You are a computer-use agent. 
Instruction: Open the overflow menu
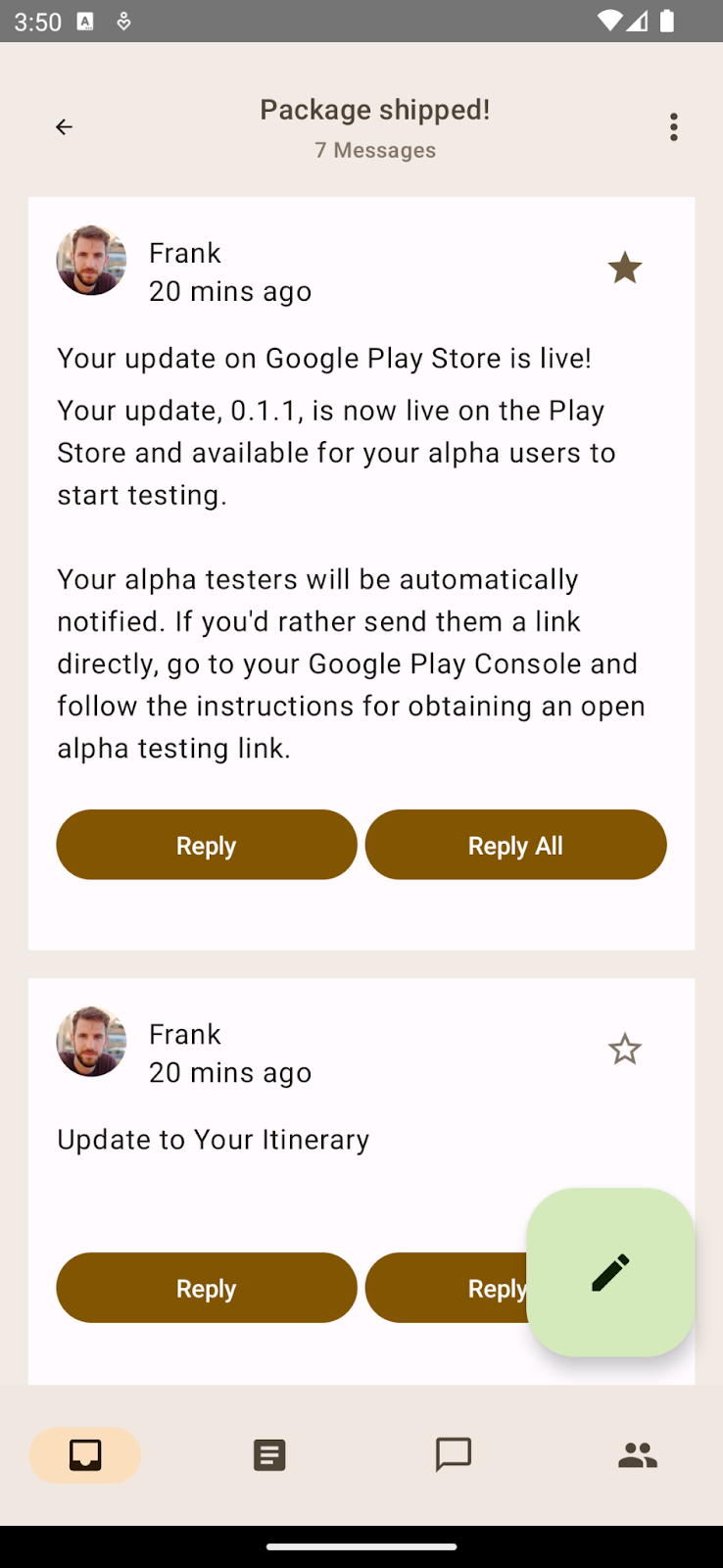[x=673, y=127]
